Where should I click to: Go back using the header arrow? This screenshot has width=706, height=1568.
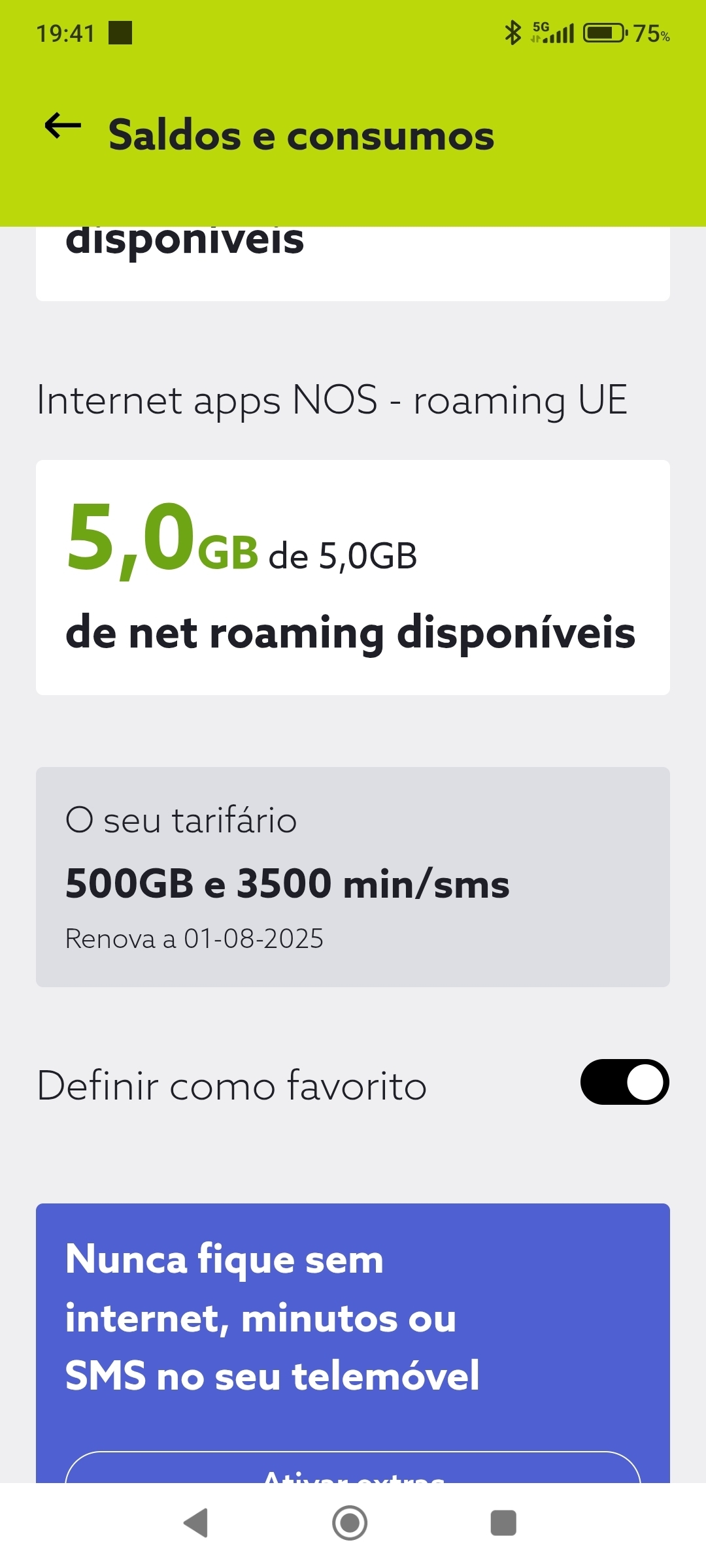[63, 125]
